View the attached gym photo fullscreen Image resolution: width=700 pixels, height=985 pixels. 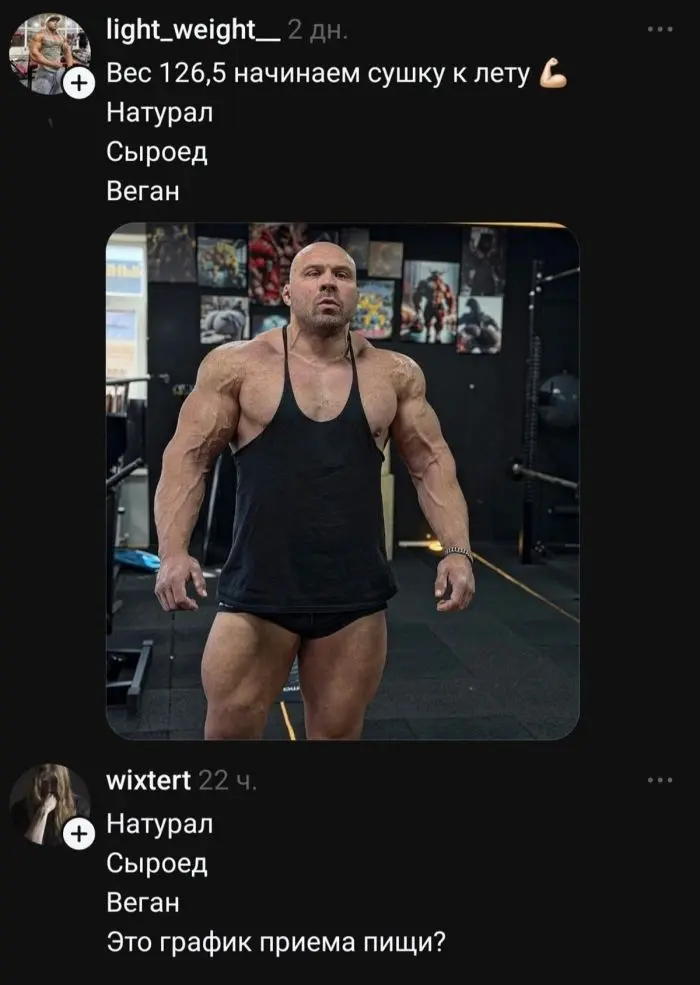[x=342, y=482]
